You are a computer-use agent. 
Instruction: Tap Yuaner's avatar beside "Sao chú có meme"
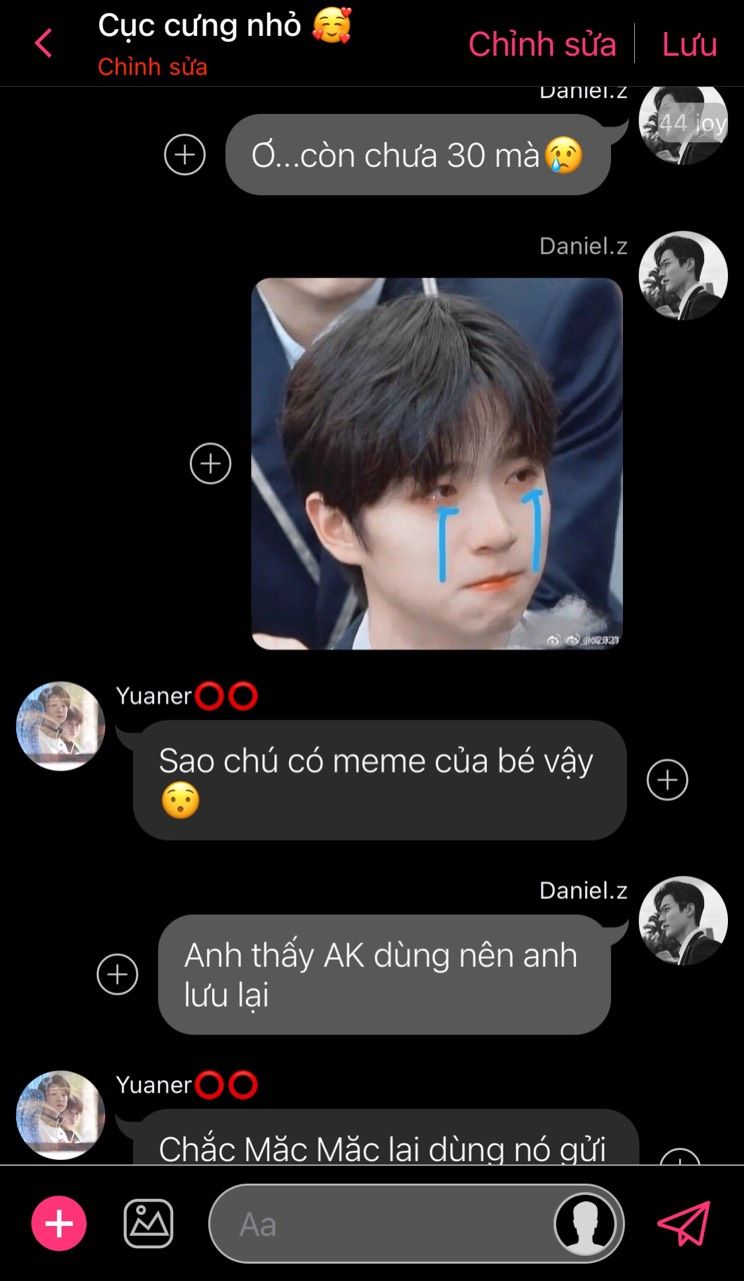[60, 726]
